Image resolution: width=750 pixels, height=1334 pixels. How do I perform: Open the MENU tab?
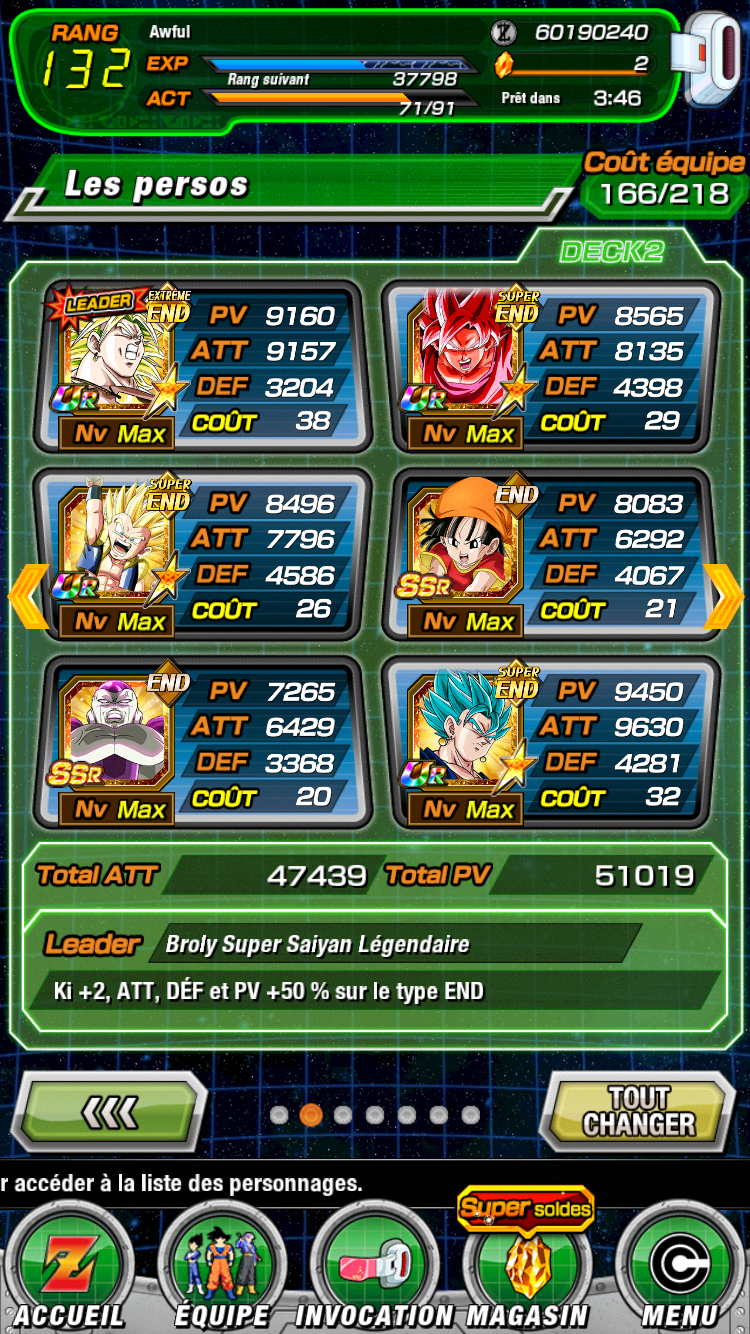[x=680, y=1268]
